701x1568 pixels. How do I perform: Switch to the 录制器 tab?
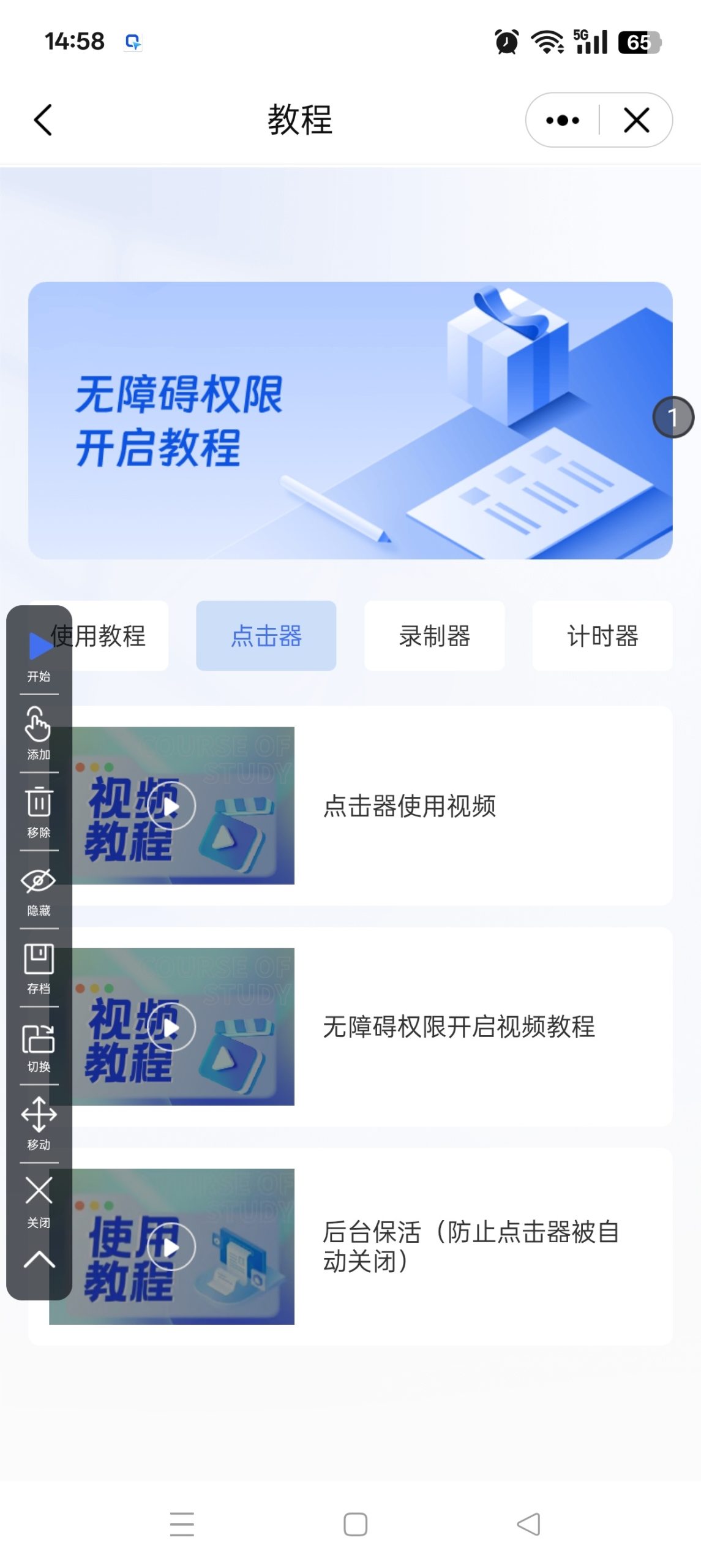click(433, 636)
